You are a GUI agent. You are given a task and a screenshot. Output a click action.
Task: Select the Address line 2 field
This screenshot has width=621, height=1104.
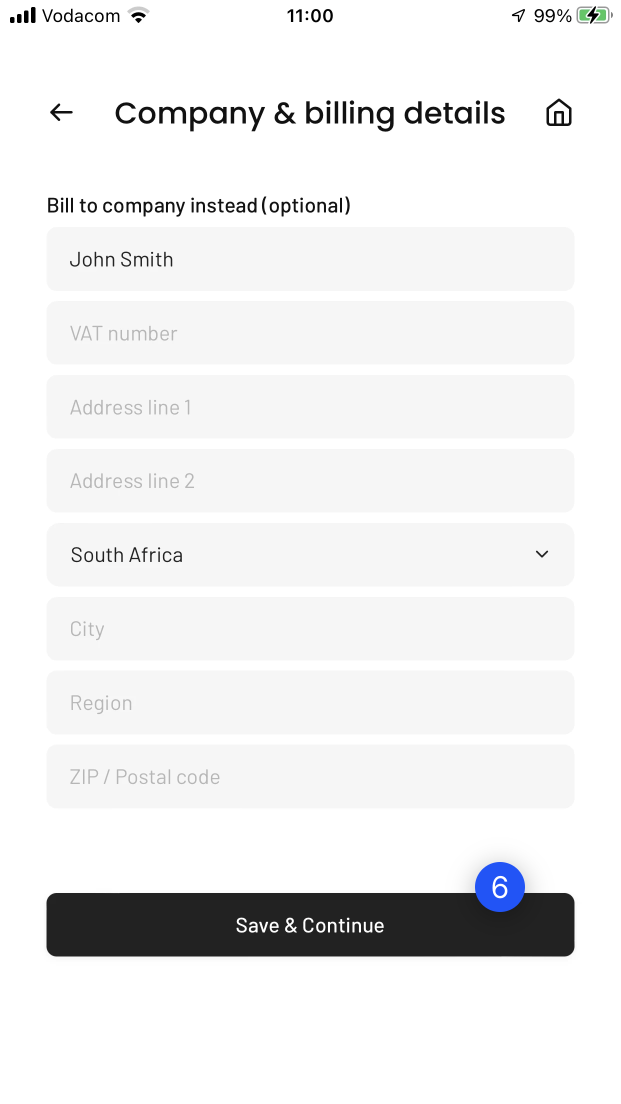(x=310, y=481)
